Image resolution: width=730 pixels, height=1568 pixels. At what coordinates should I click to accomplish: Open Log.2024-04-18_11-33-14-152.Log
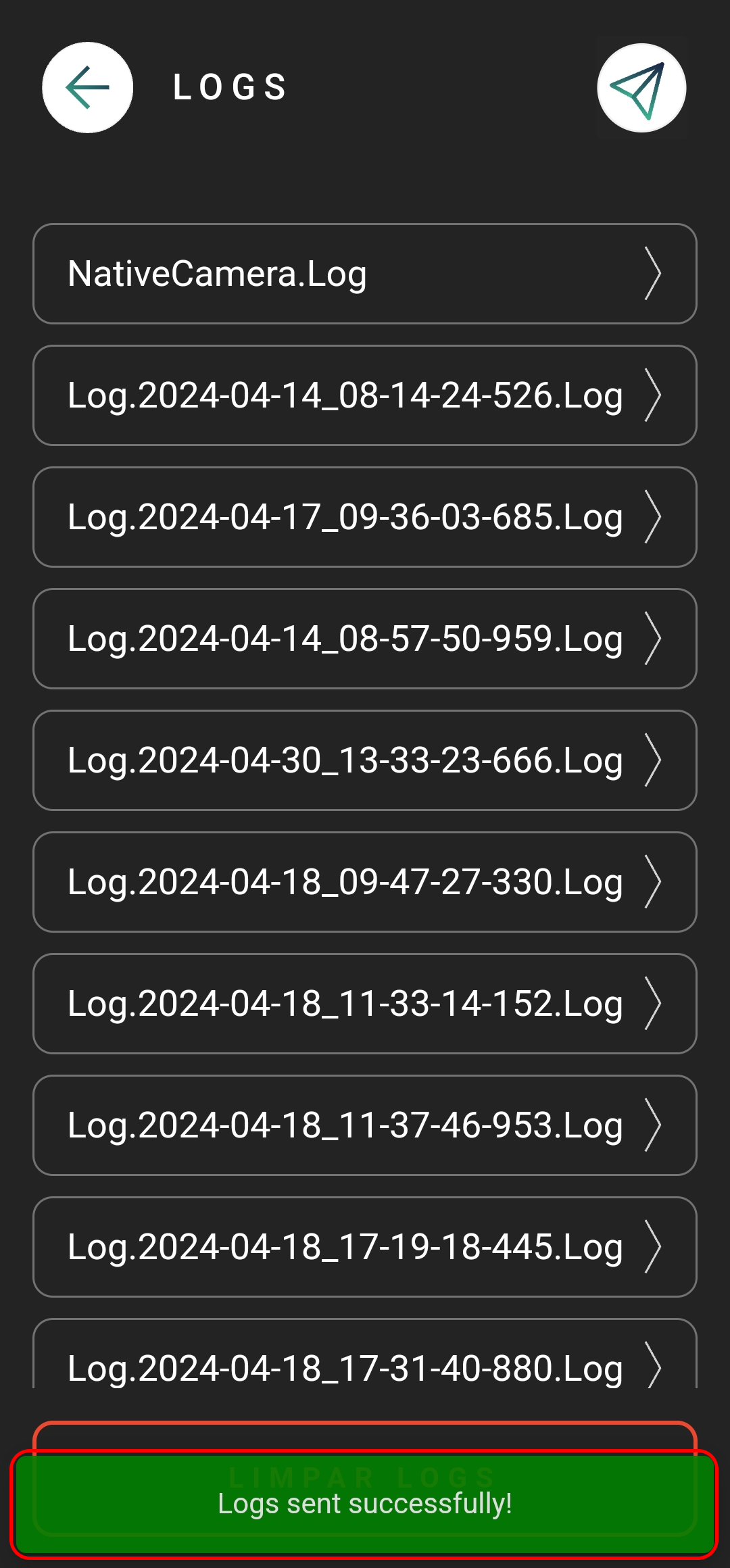click(365, 1004)
